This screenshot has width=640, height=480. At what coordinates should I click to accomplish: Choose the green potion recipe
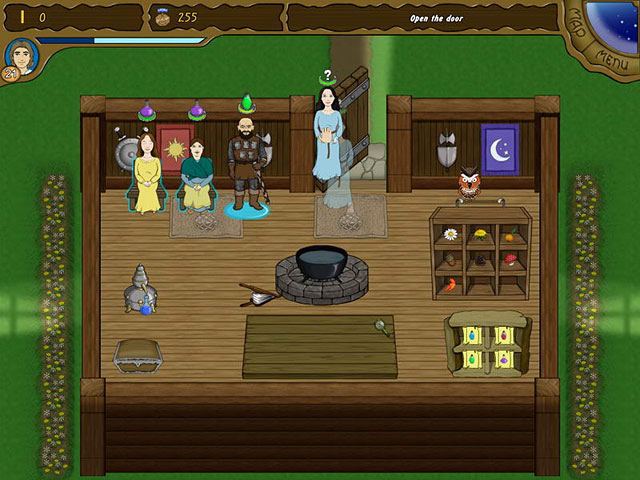474,358
